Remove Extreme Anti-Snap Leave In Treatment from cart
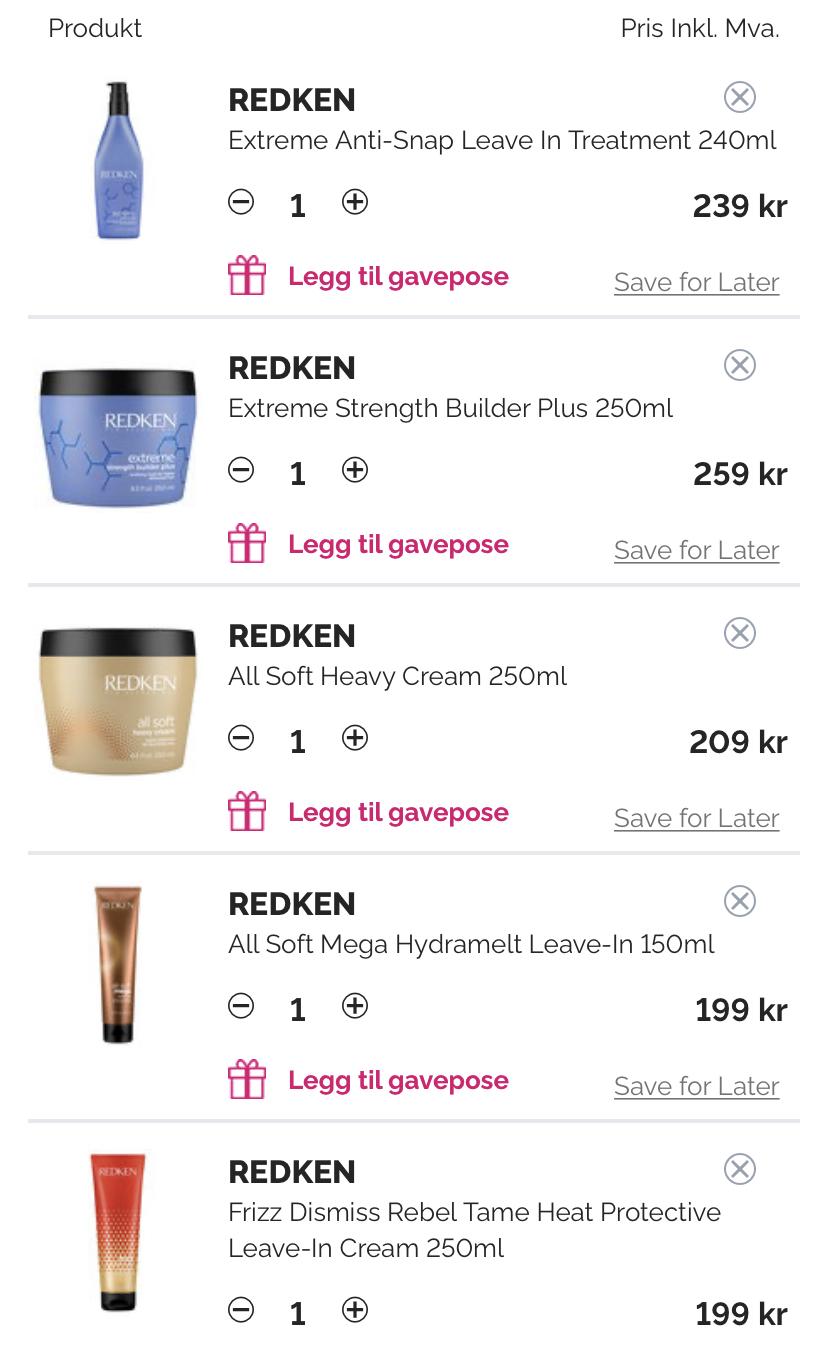The width and height of the screenshot is (828, 1355). point(739,97)
